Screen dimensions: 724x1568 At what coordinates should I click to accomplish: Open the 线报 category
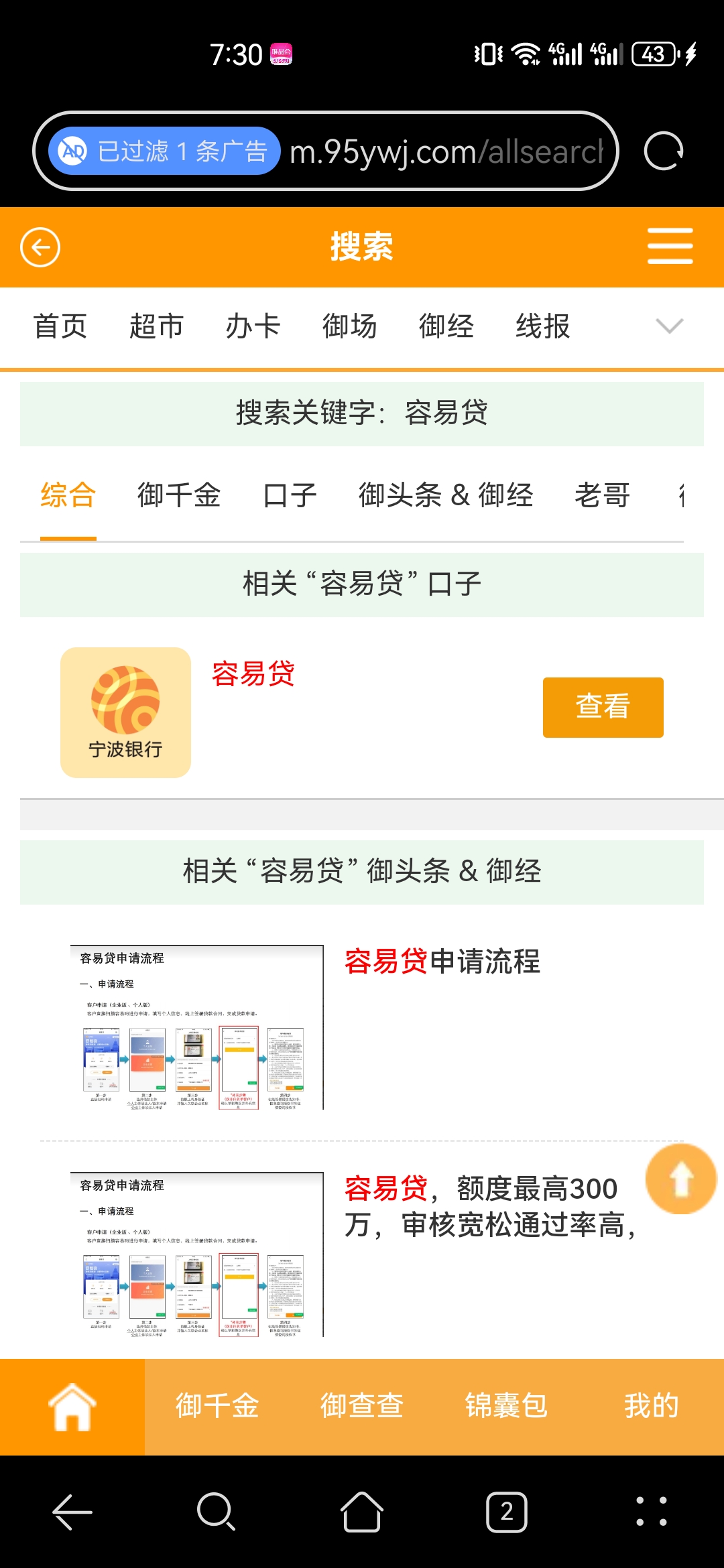542,326
